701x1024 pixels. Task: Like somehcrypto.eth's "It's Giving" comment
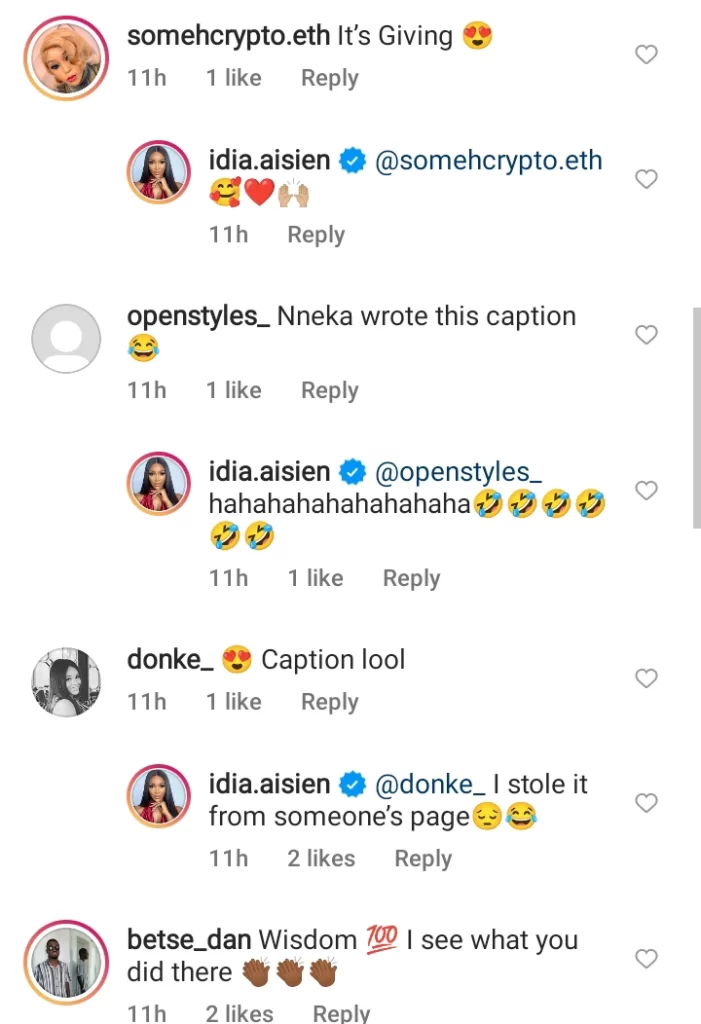647,55
